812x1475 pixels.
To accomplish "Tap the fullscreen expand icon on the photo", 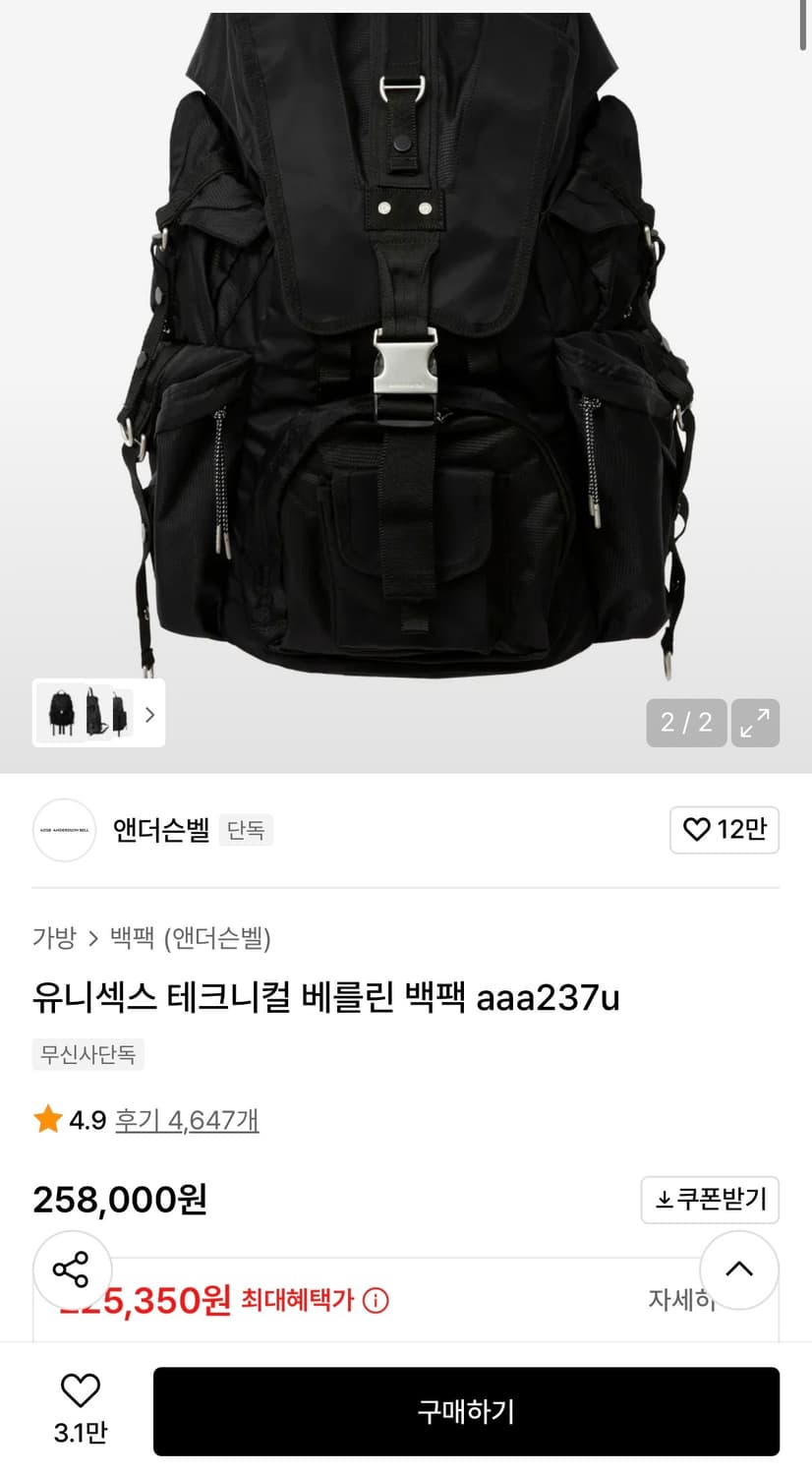I will (x=755, y=722).
